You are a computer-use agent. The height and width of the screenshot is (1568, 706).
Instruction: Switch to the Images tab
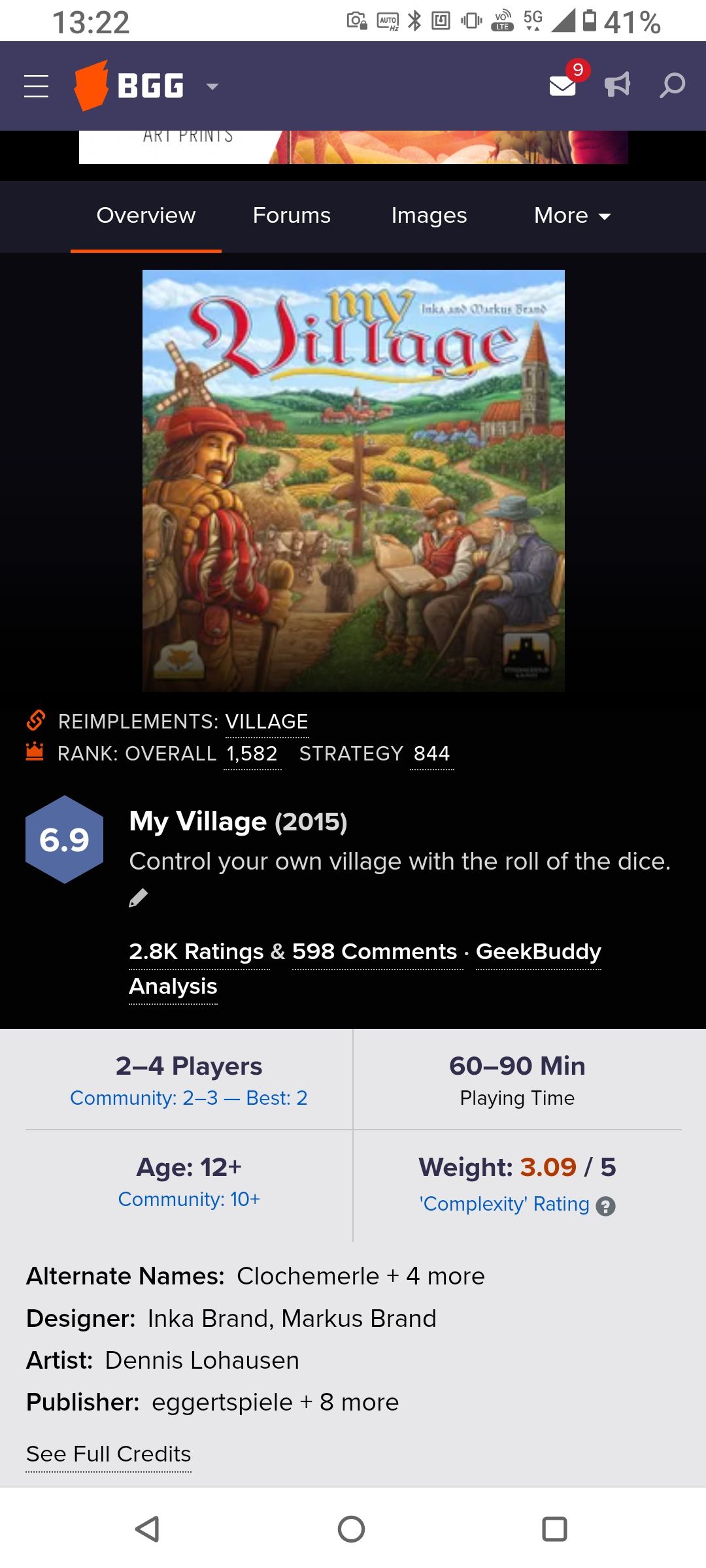point(429,216)
